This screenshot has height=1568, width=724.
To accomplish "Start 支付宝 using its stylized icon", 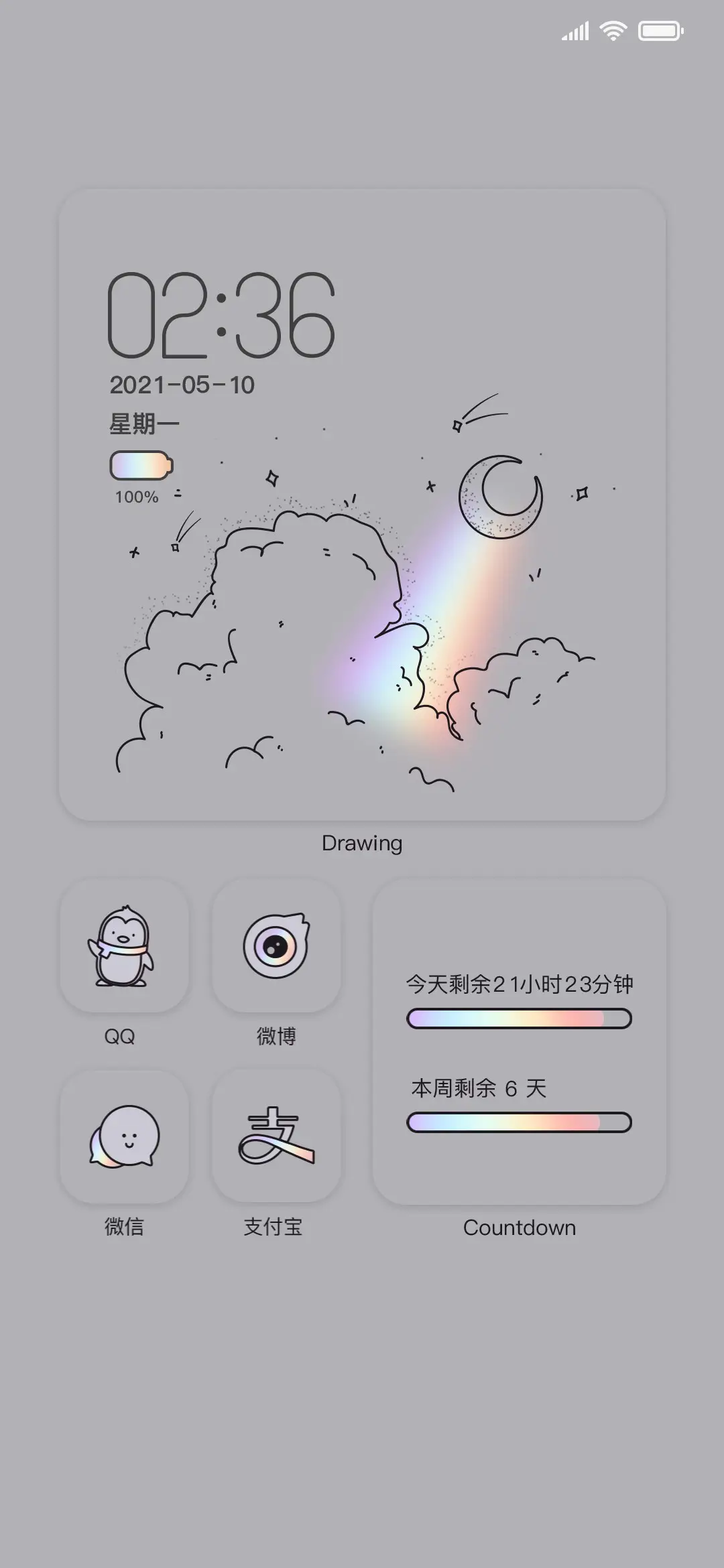I will 276,1137.
